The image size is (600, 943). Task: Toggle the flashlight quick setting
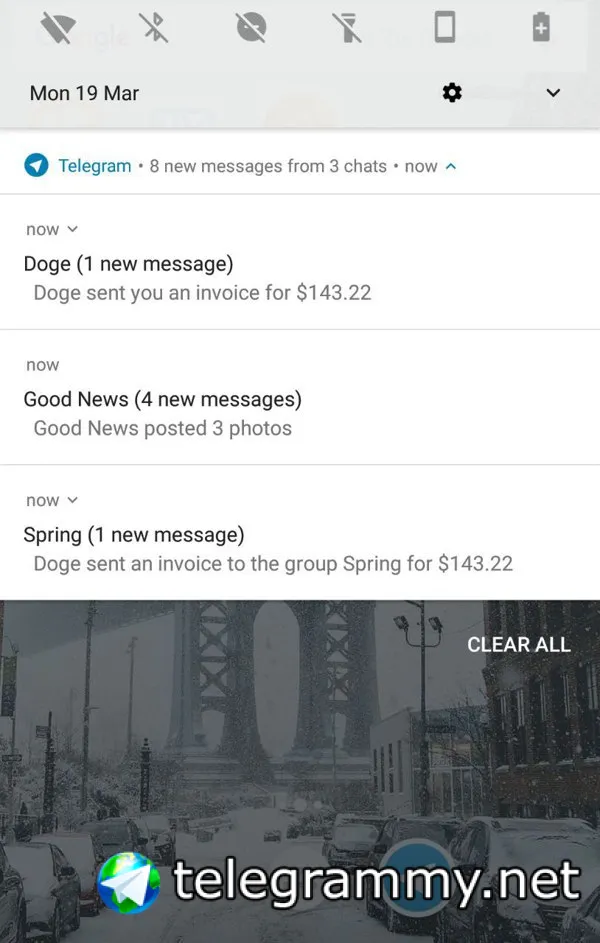(347, 28)
